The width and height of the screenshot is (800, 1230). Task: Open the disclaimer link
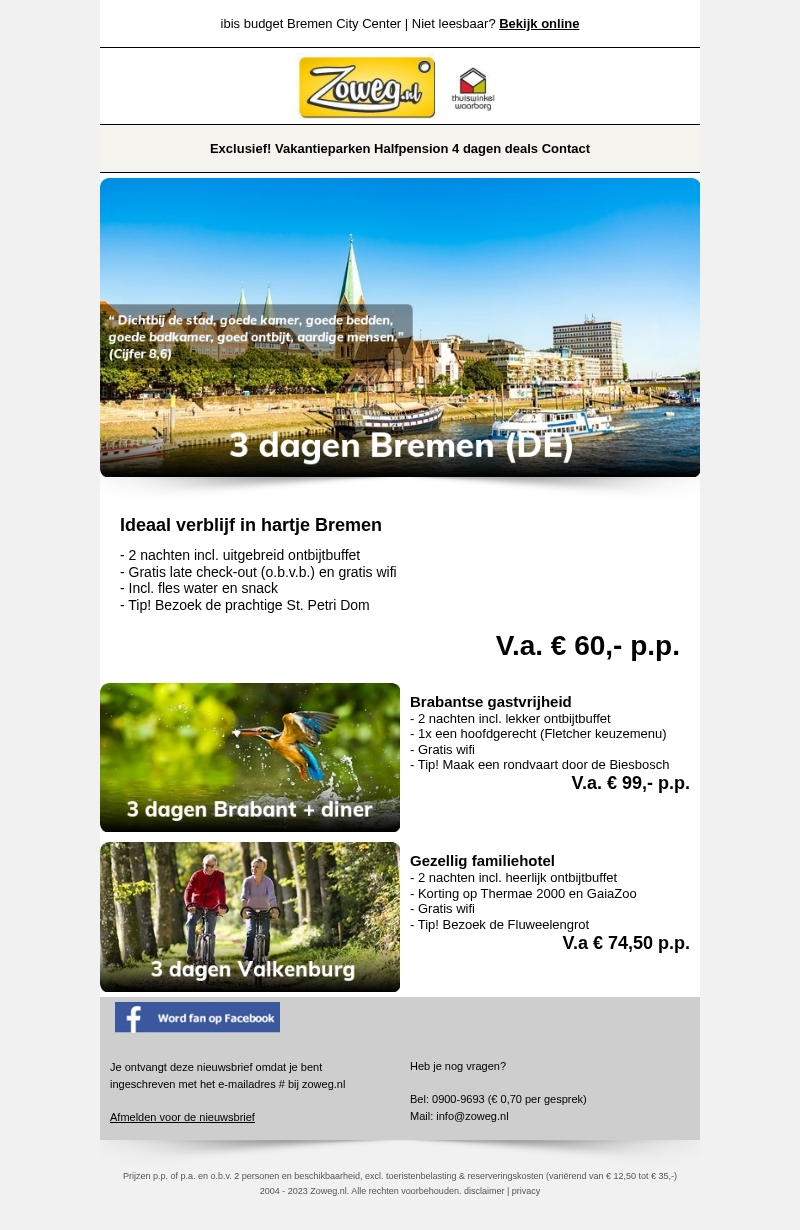coord(484,1191)
